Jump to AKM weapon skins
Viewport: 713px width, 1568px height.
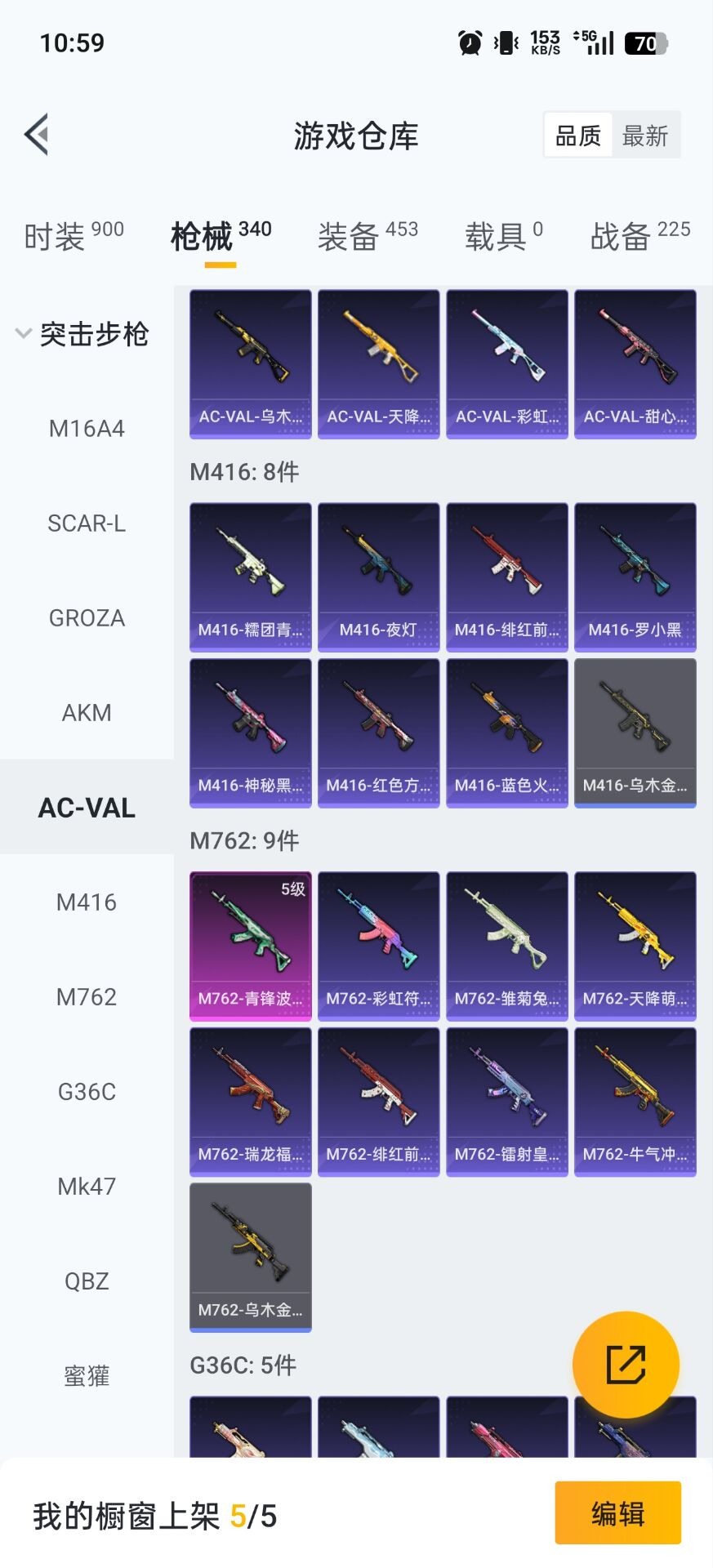point(87,713)
